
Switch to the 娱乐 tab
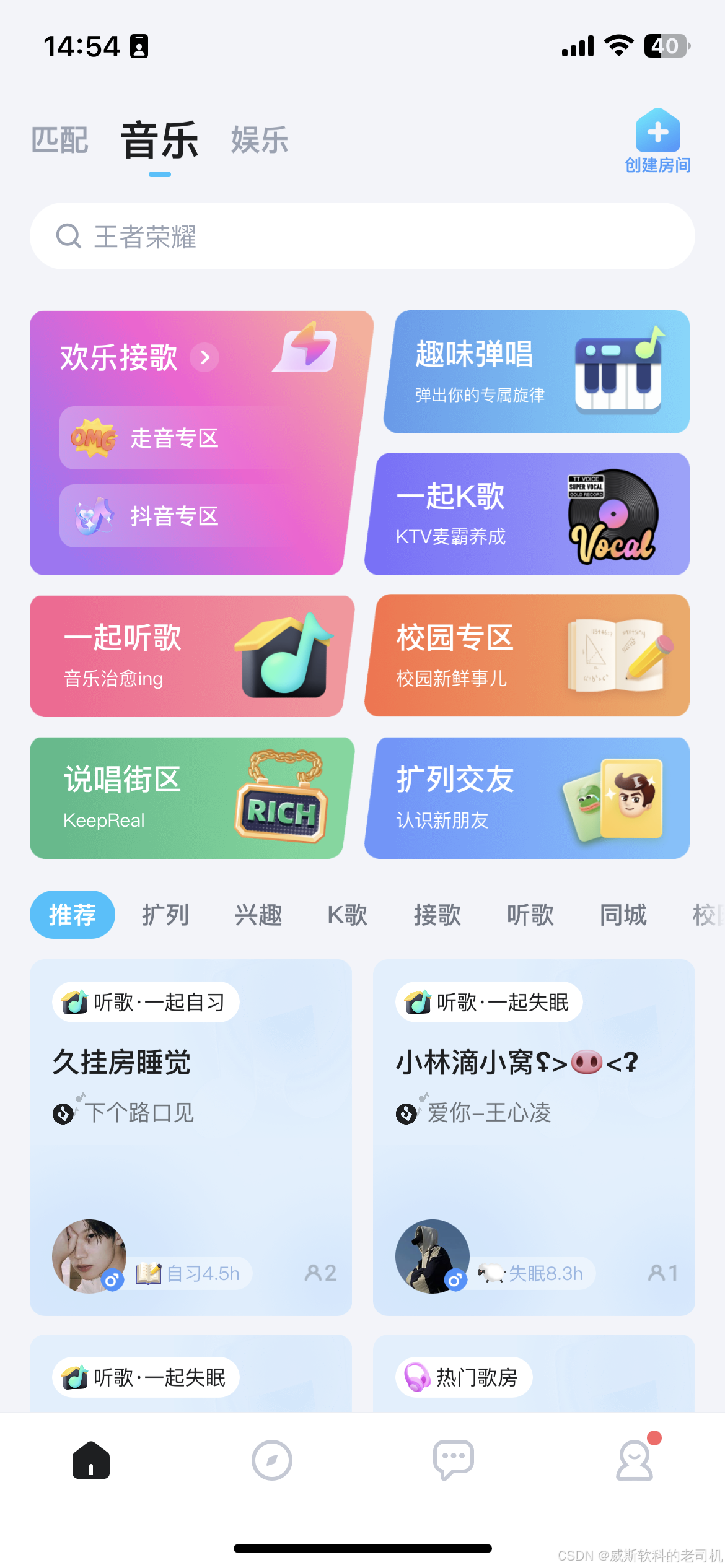click(x=260, y=140)
